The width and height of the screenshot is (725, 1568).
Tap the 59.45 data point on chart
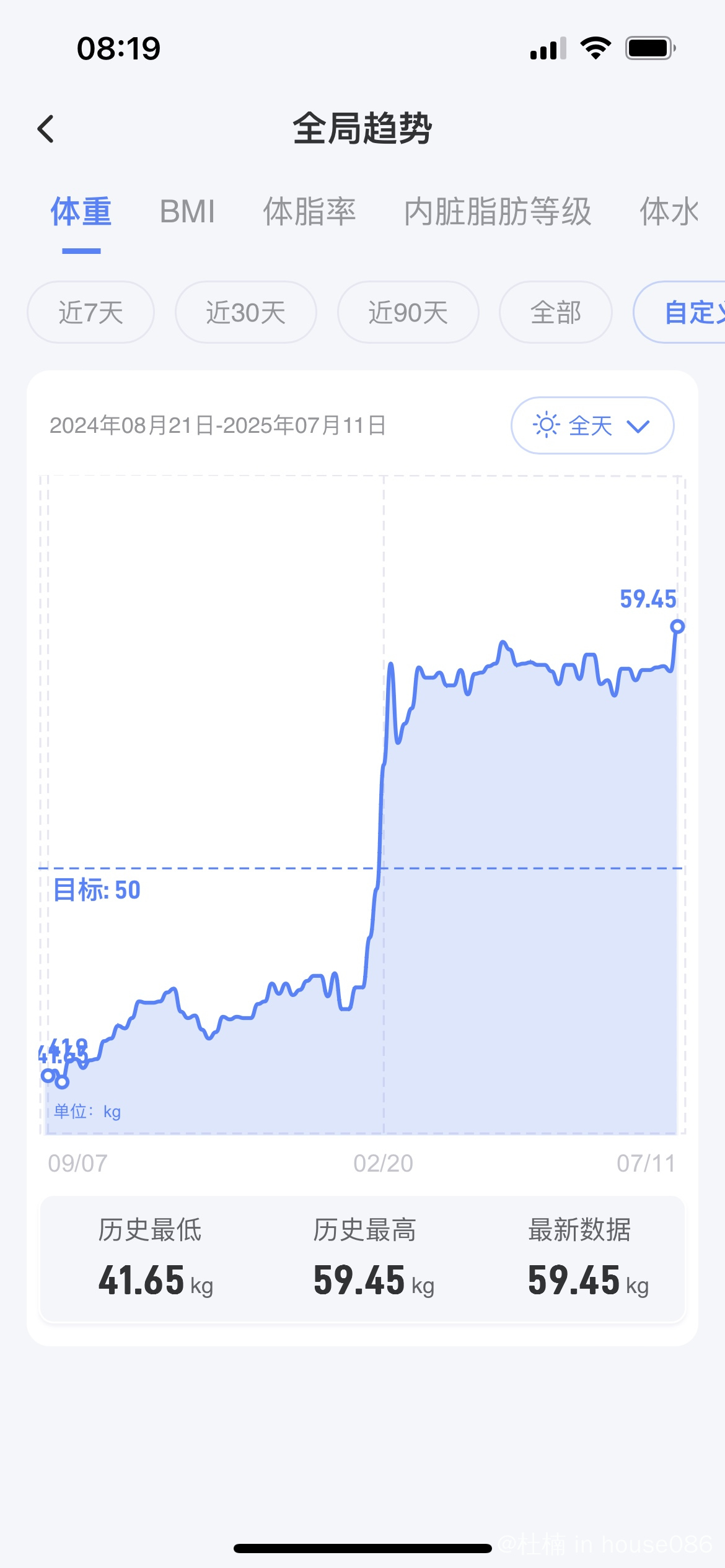pos(677,627)
